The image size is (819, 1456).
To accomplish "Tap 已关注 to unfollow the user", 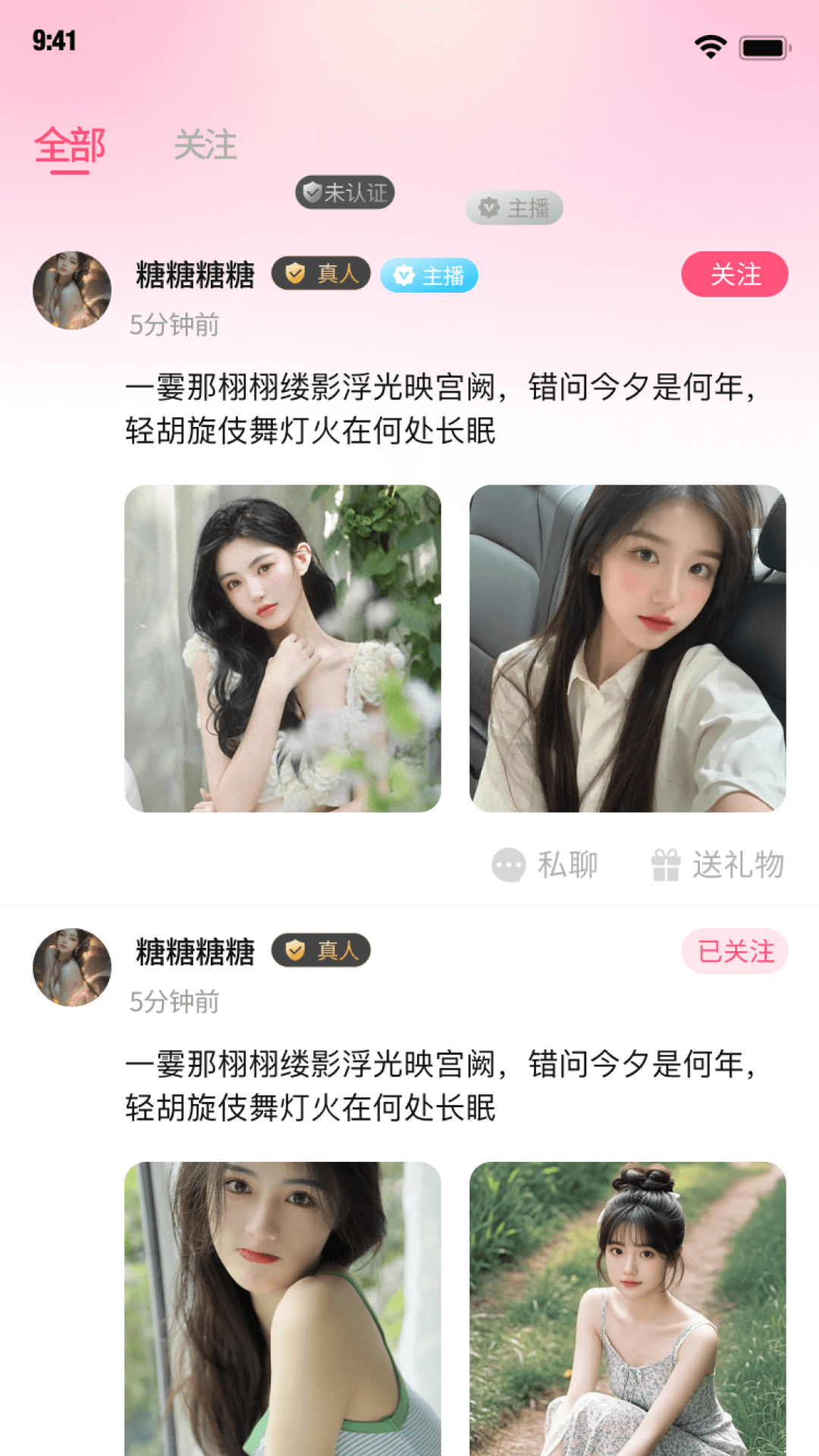I will click(x=734, y=951).
